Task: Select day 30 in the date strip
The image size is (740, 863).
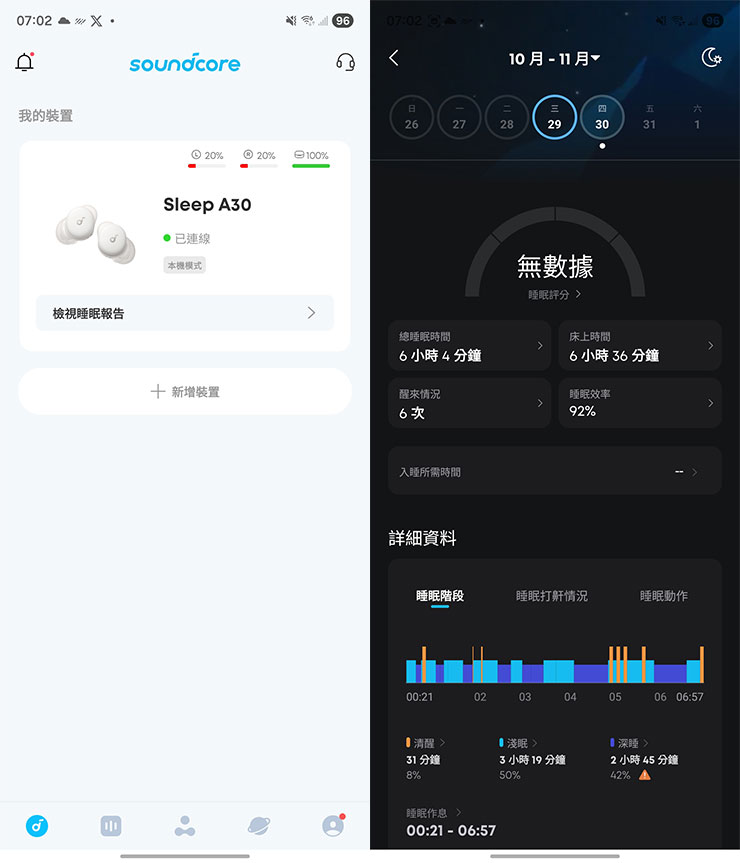Action: tap(602, 117)
